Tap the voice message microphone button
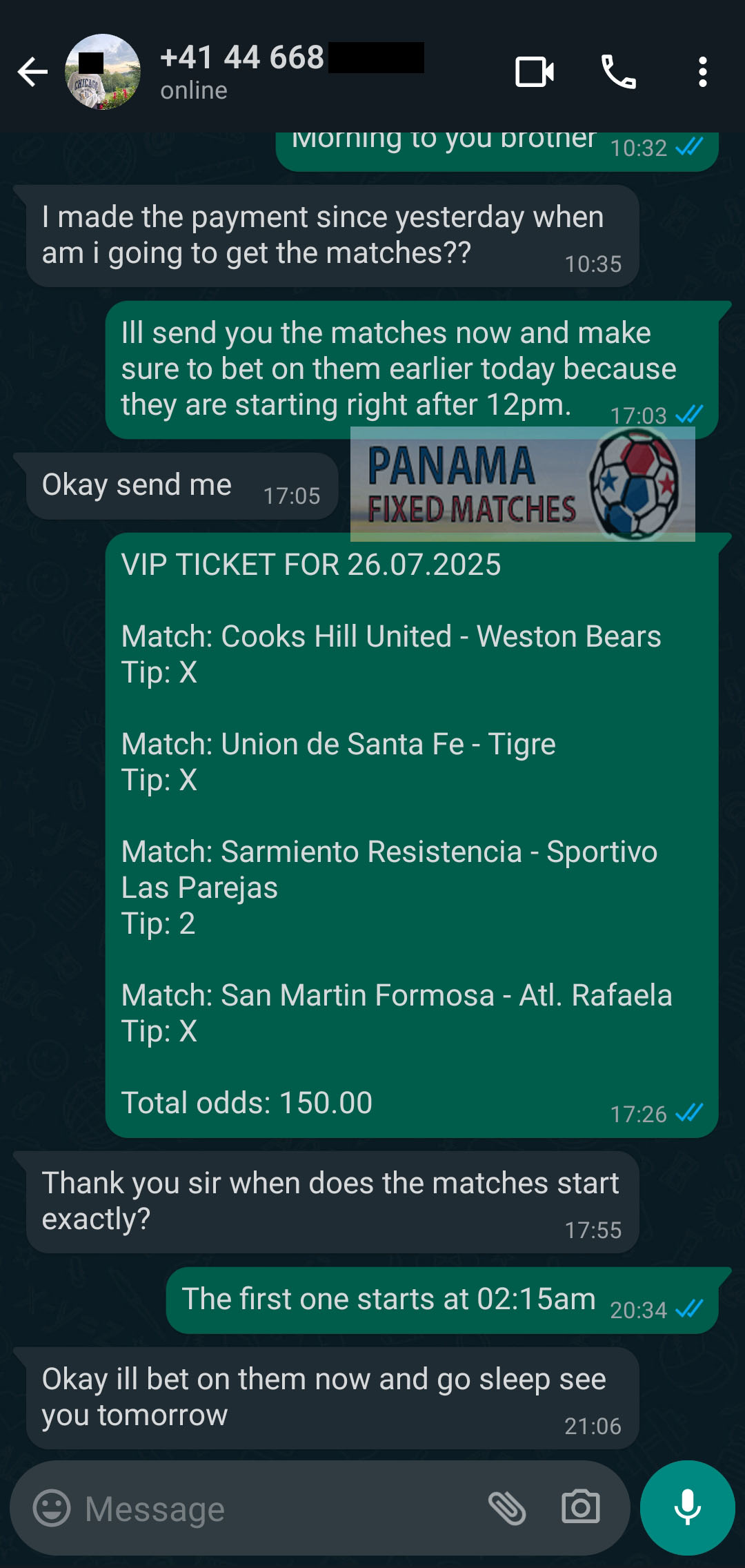The image size is (745, 1568). (687, 1508)
